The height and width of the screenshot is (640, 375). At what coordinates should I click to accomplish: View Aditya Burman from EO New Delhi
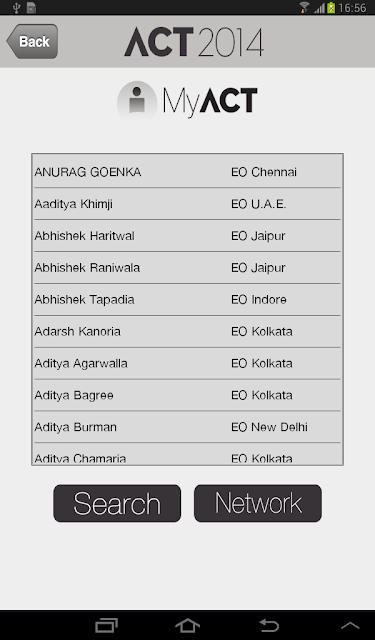pyautogui.click(x=187, y=427)
